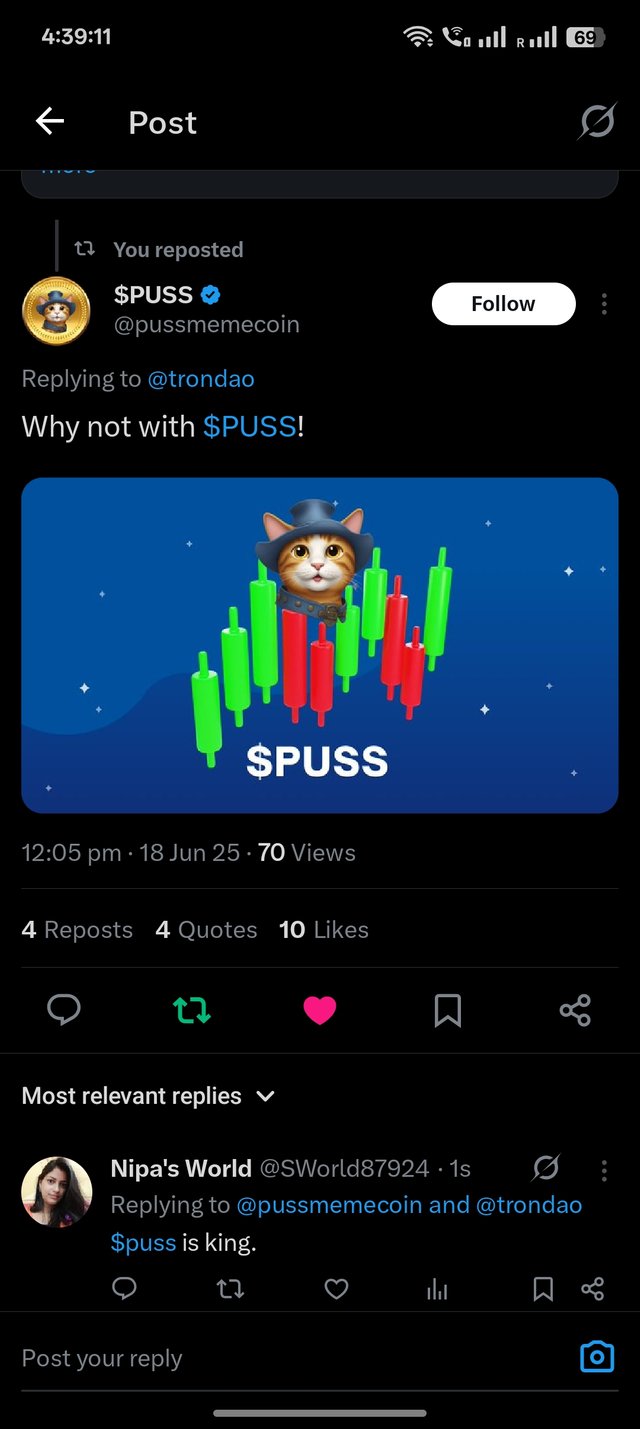View the 4 Reposts list
This screenshot has width=640, height=1429.
click(77, 930)
